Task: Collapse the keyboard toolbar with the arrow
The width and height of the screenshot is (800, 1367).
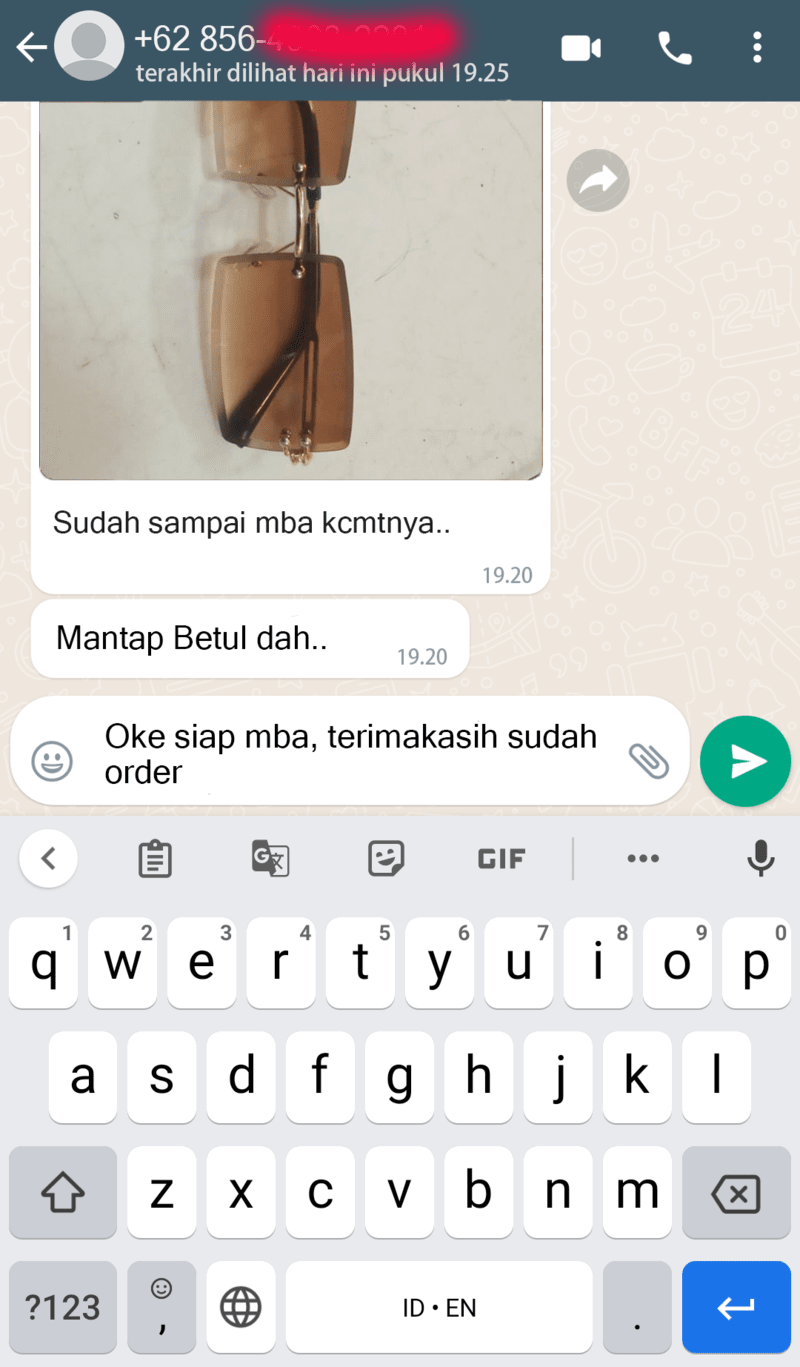Action: coord(48,858)
